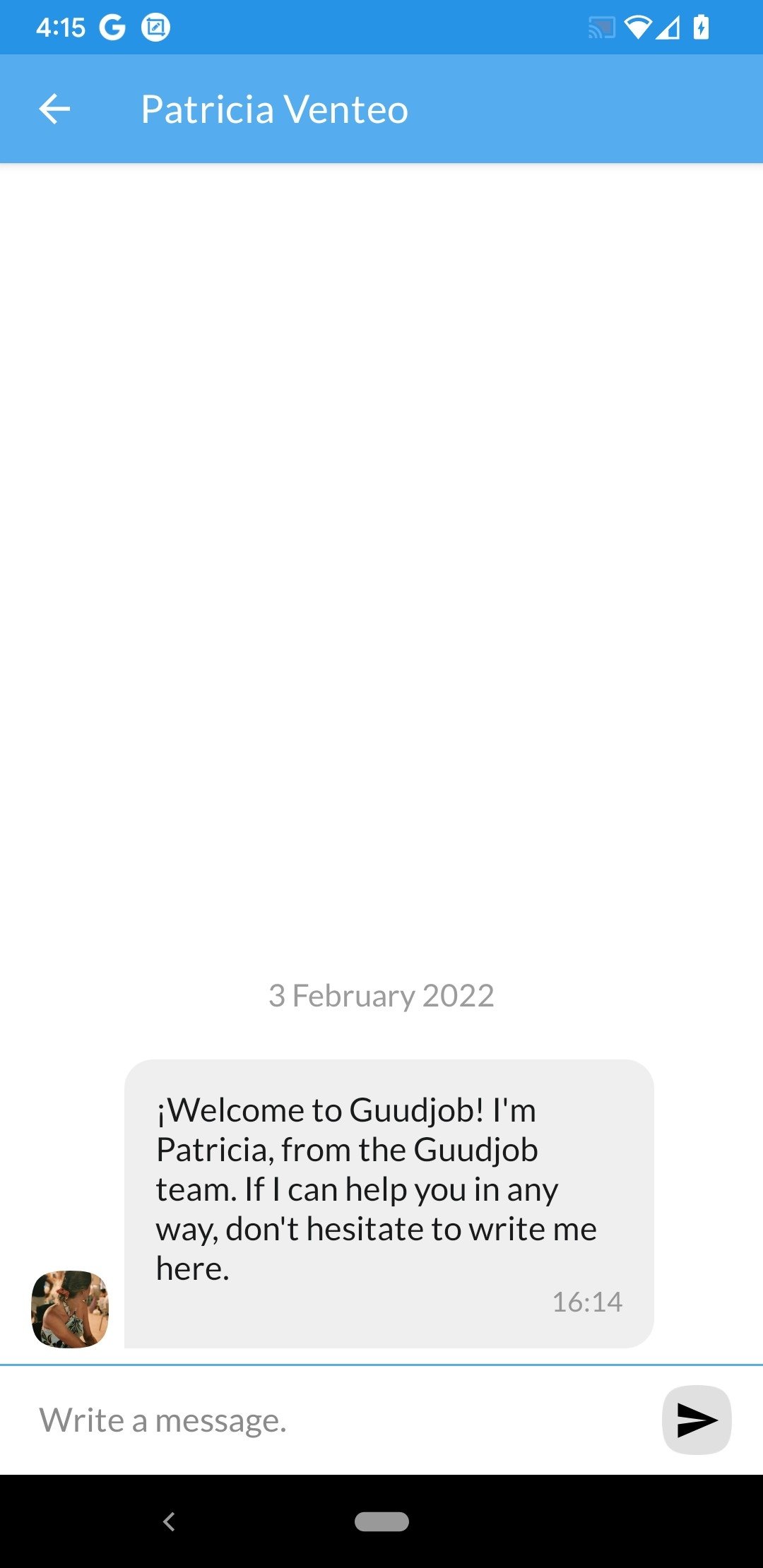Focus the Write a message field

click(x=339, y=1420)
